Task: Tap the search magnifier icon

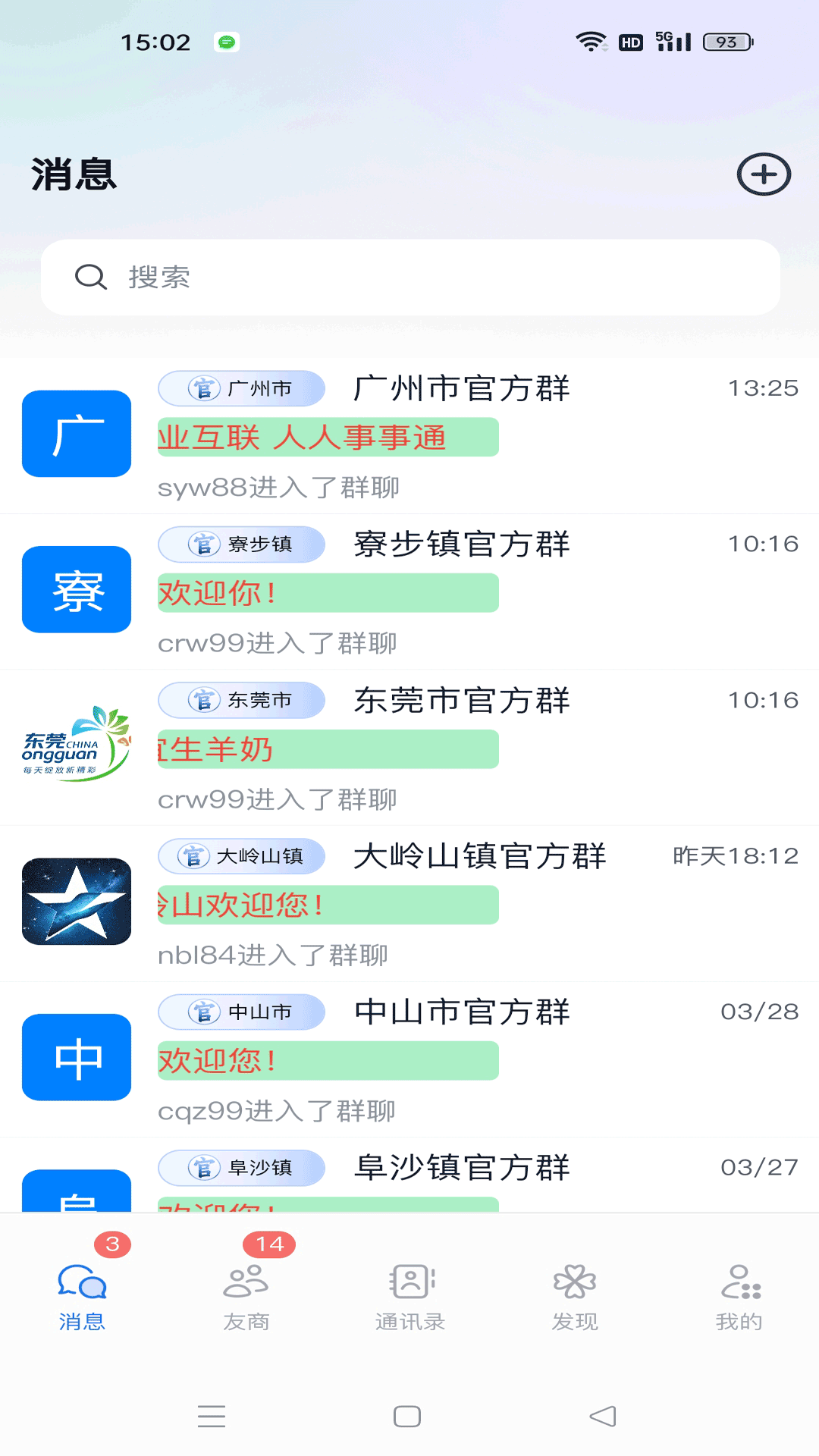Action: 90,277
